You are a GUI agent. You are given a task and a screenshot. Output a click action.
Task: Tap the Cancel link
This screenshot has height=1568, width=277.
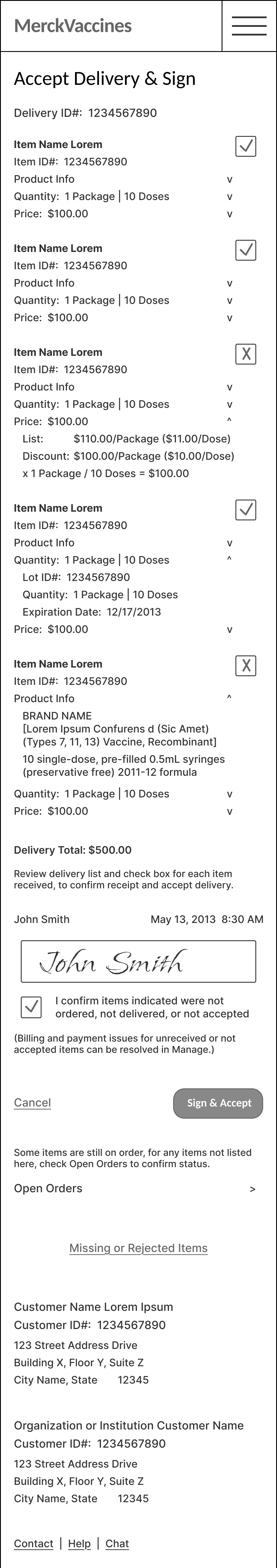pos(32,1102)
